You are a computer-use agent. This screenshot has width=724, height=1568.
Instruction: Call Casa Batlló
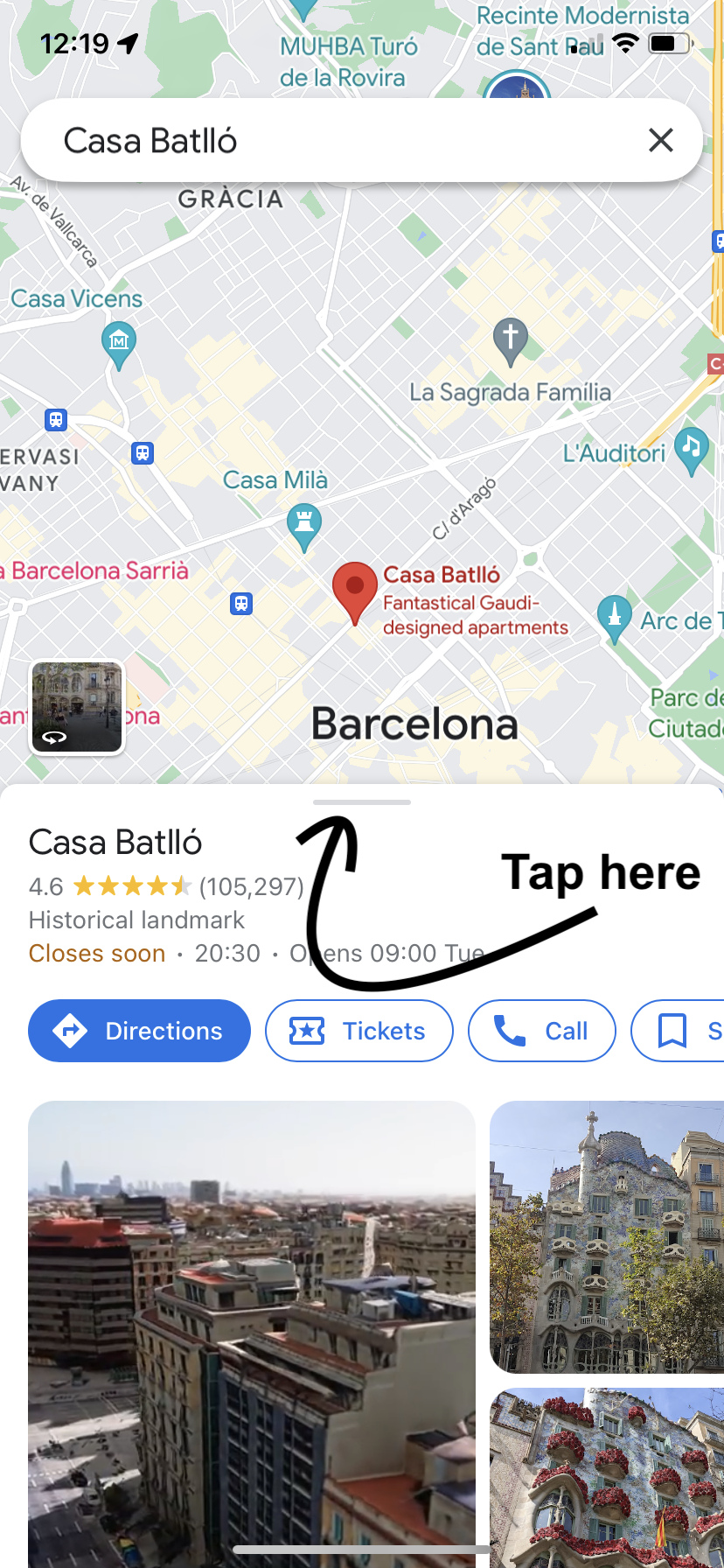[541, 1031]
